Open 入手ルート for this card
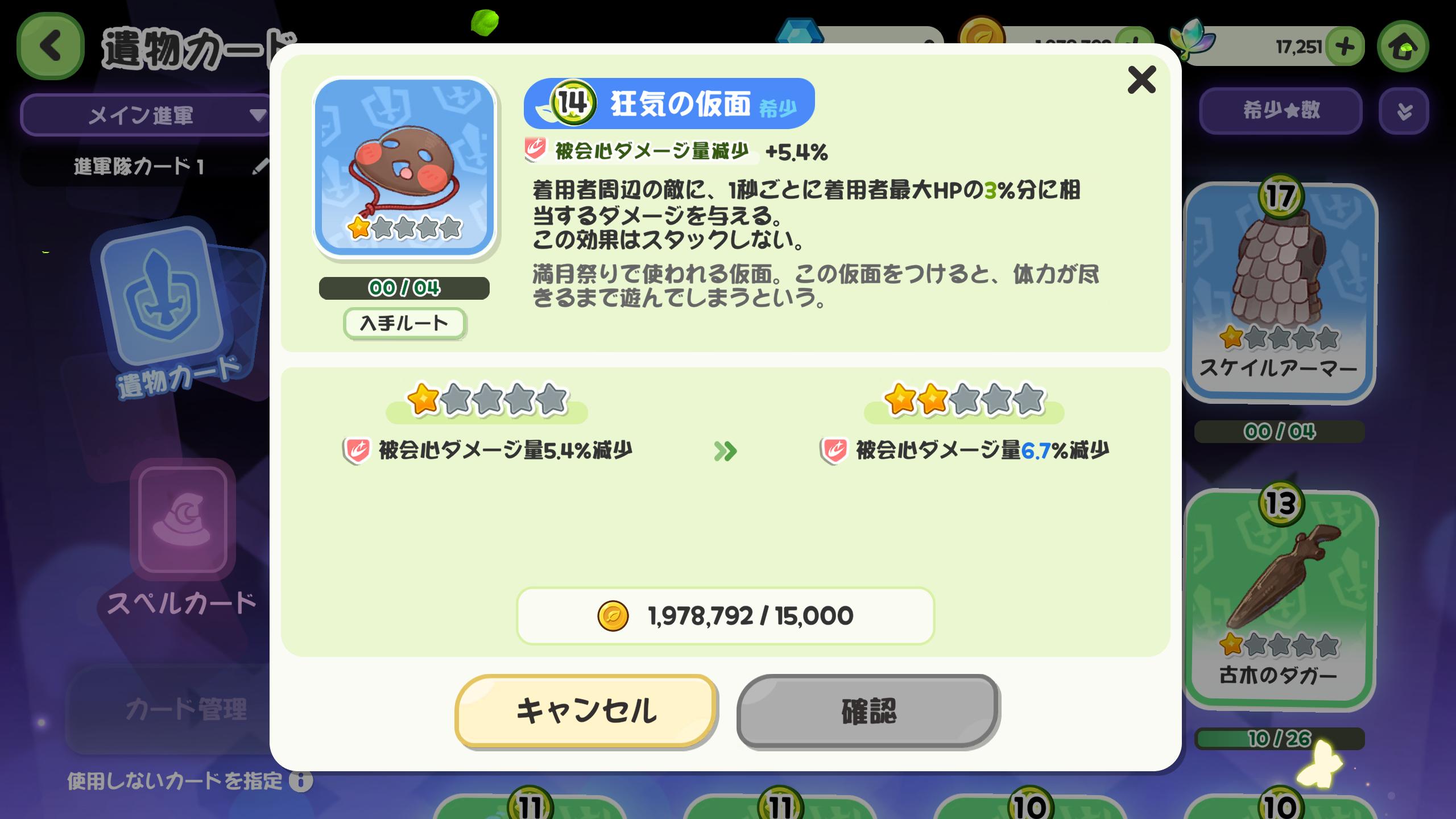 [x=404, y=324]
